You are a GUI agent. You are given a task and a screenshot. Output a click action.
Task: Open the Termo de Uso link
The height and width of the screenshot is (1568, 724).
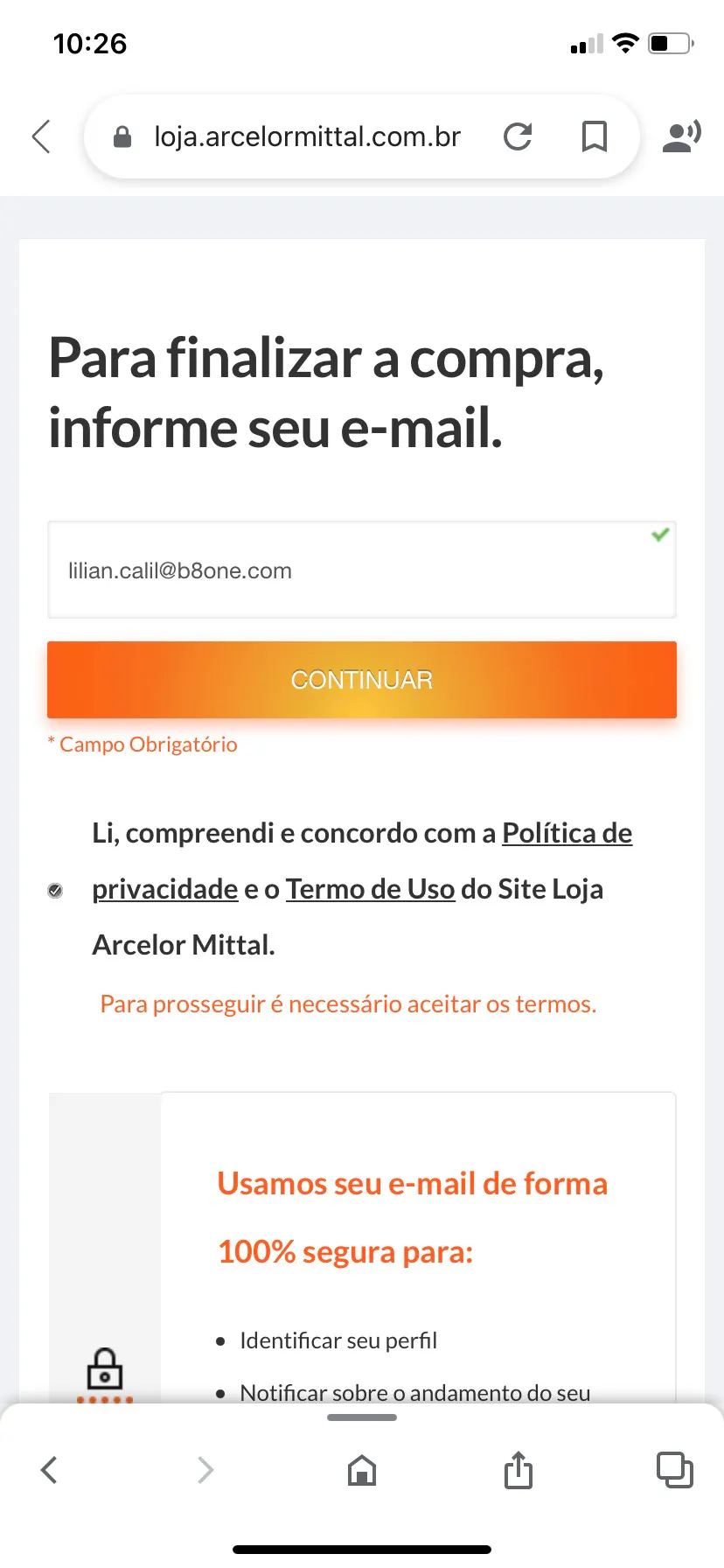[370, 890]
